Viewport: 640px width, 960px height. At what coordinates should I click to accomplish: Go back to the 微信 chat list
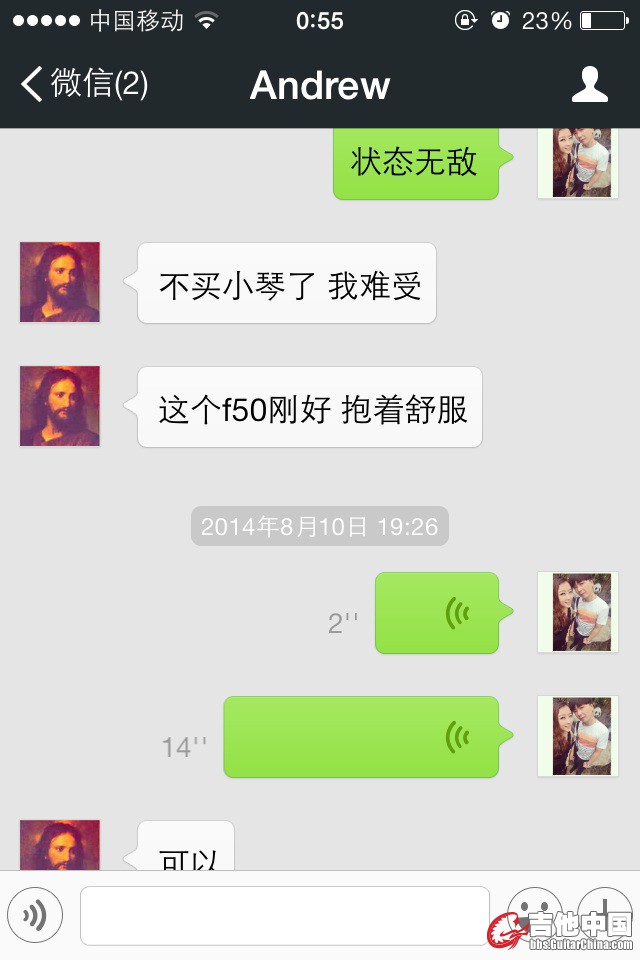[85, 84]
